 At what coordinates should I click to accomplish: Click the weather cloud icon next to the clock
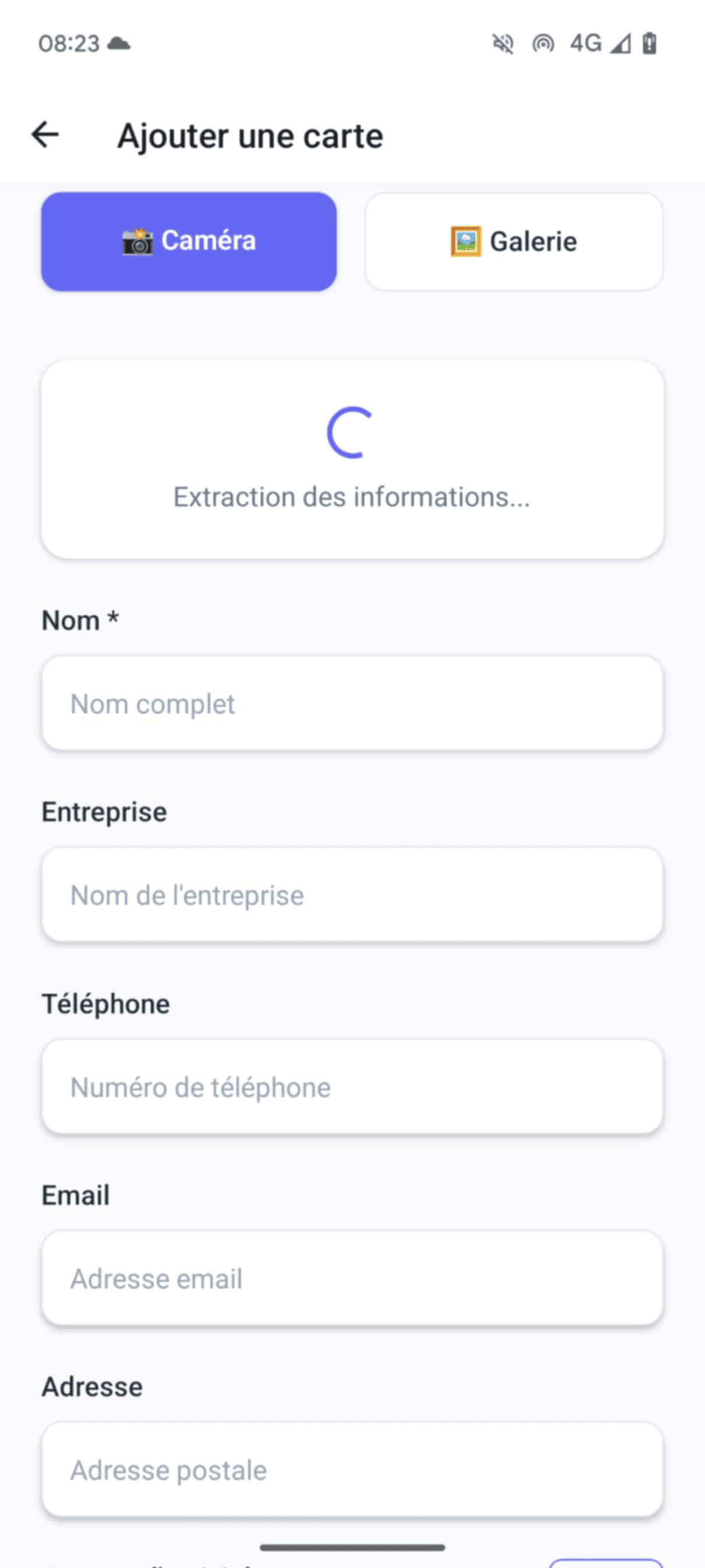[x=117, y=43]
